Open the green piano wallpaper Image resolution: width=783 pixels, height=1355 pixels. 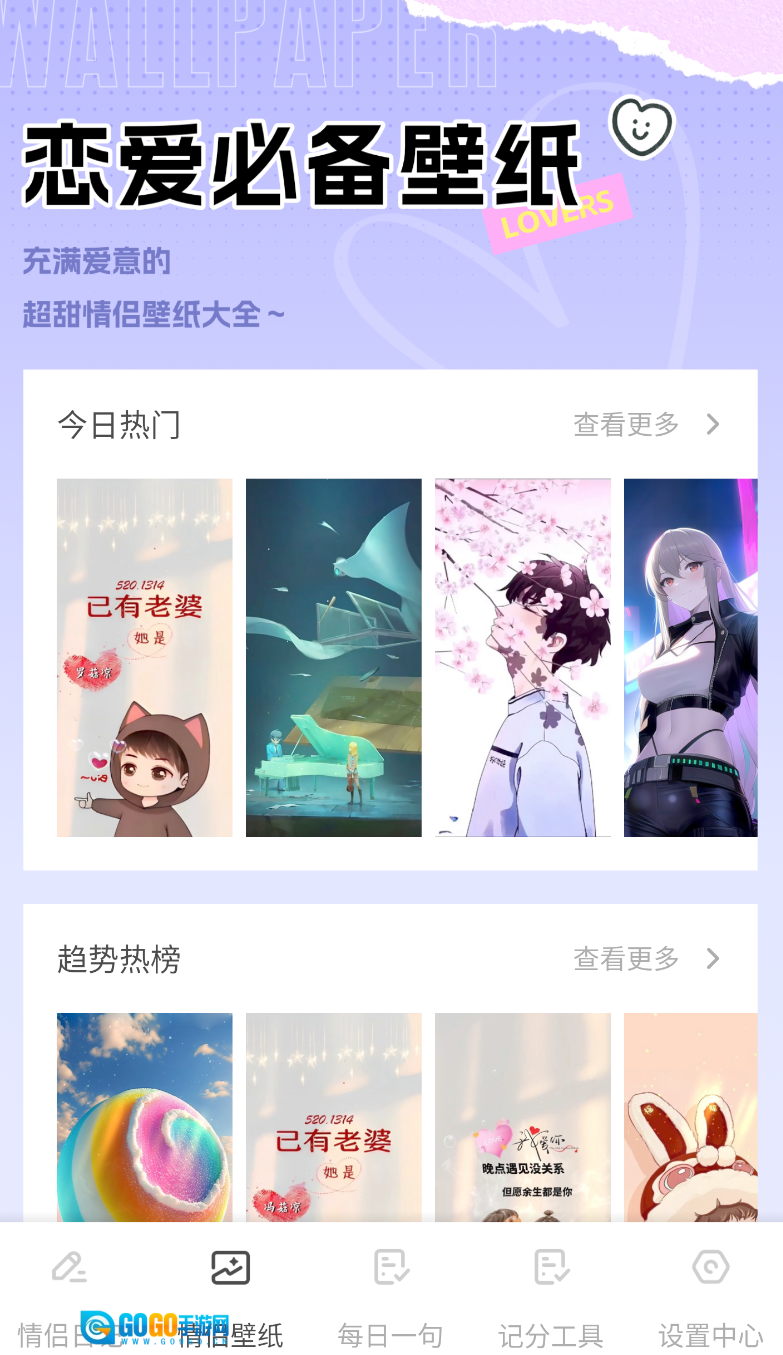(334, 657)
